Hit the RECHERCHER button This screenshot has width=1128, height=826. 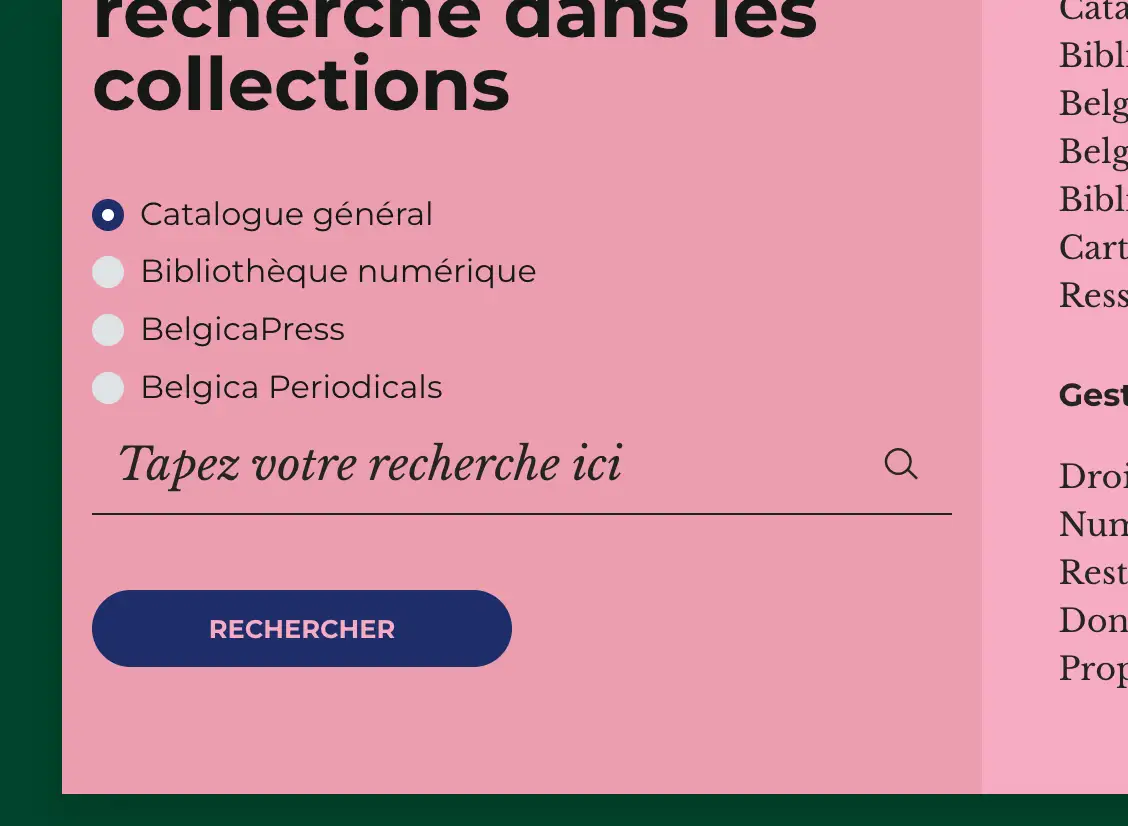pos(301,629)
